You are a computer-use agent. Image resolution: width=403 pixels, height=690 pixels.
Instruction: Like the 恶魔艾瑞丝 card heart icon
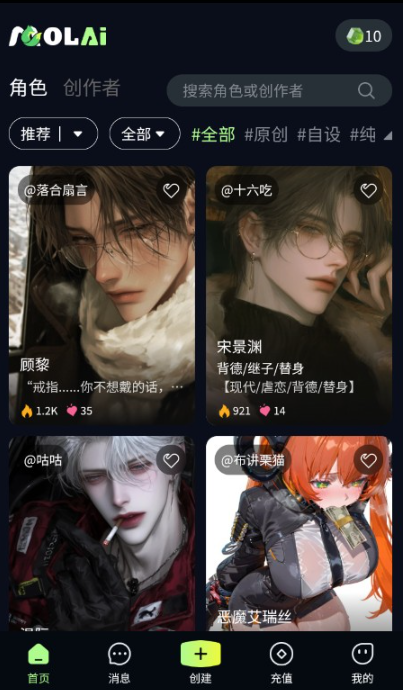[368, 460]
